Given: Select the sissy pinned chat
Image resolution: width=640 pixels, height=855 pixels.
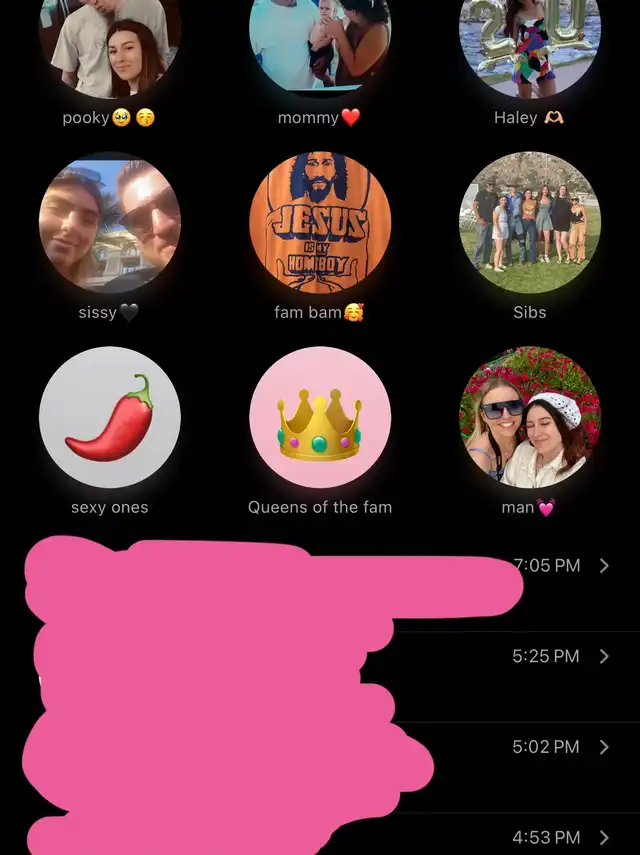Looking at the screenshot, I should (110, 223).
